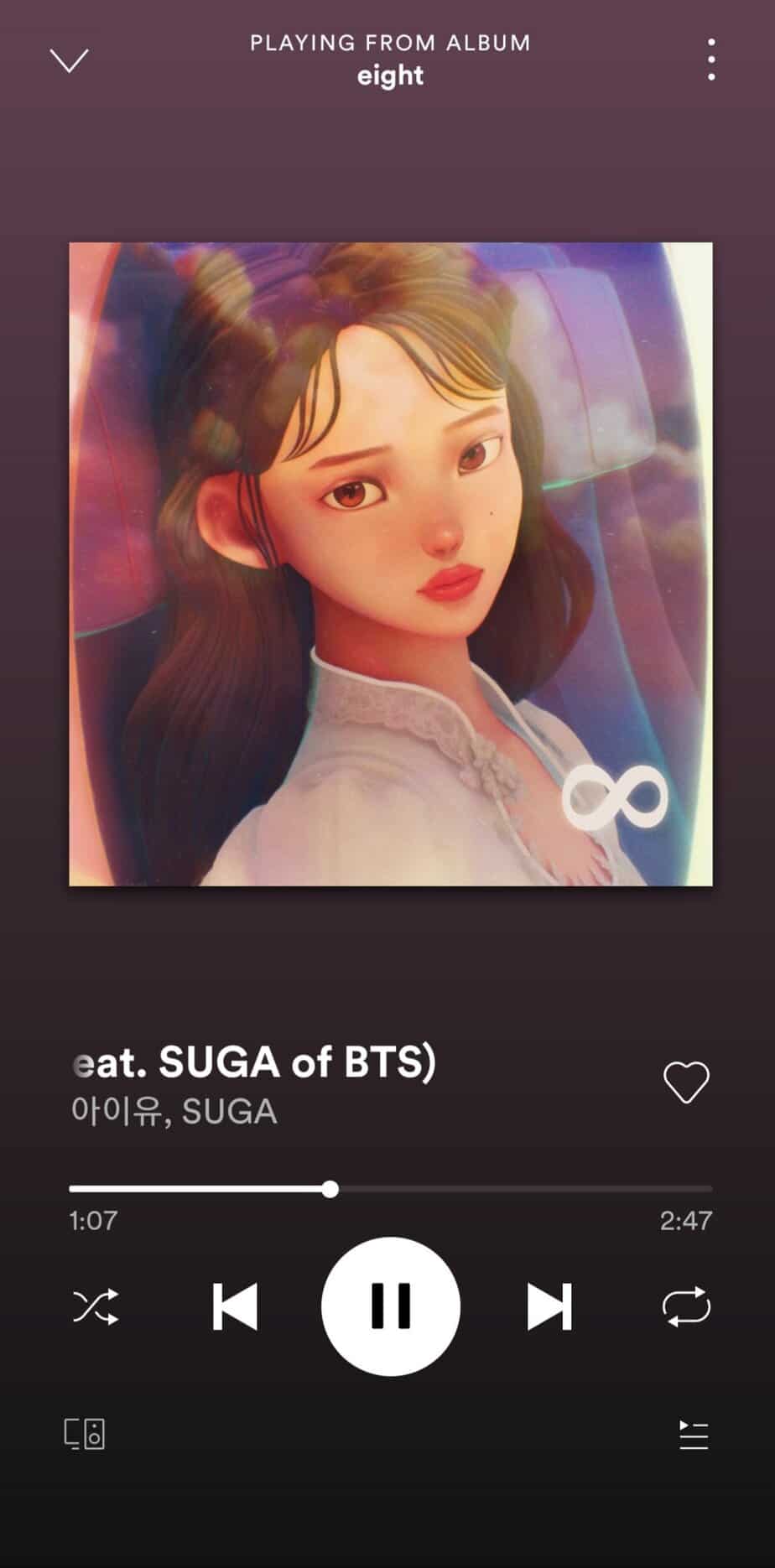This screenshot has width=775, height=1568.
Task: Pause the current song
Action: point(390,1306)
